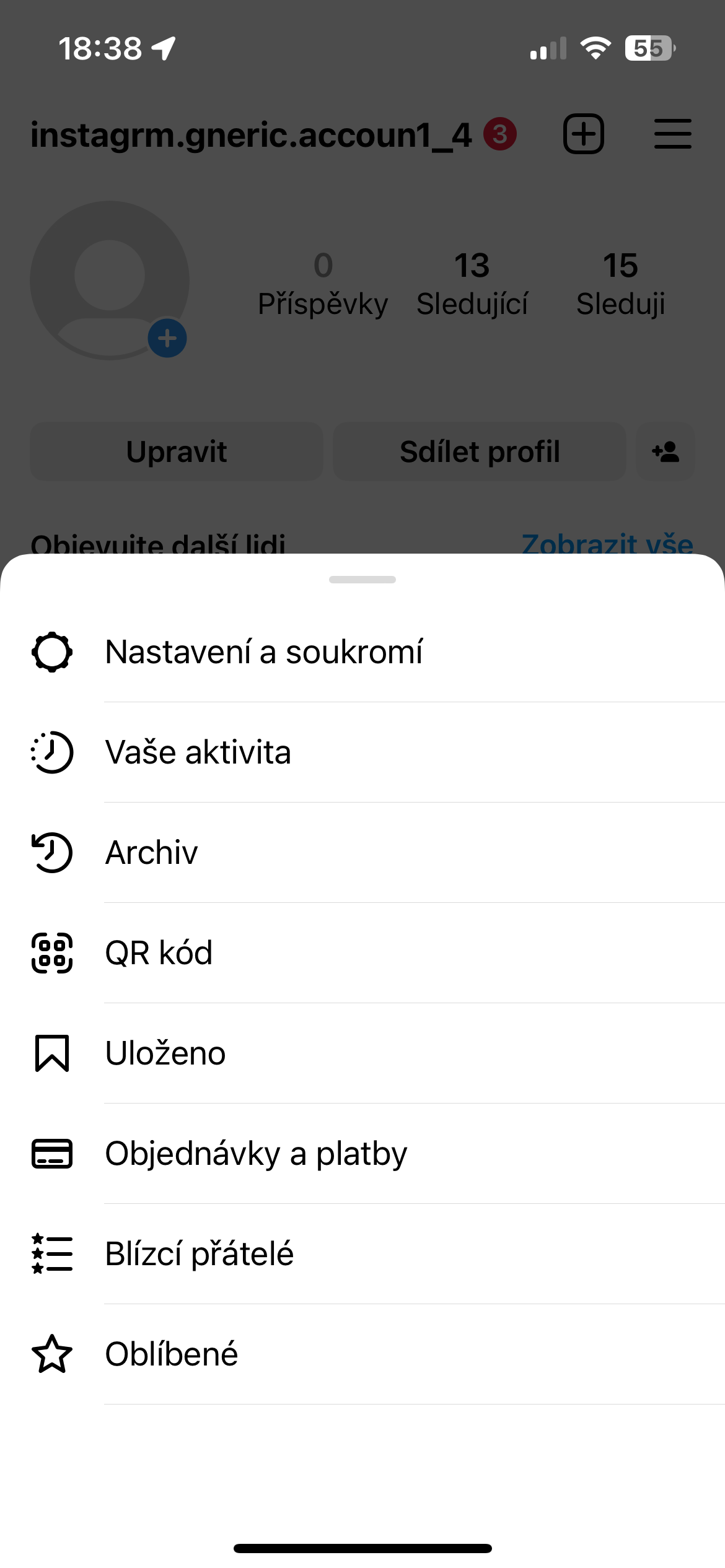Show the QR kód
The height and width of the screenshot is (1568, 725).
pos(159,953)
